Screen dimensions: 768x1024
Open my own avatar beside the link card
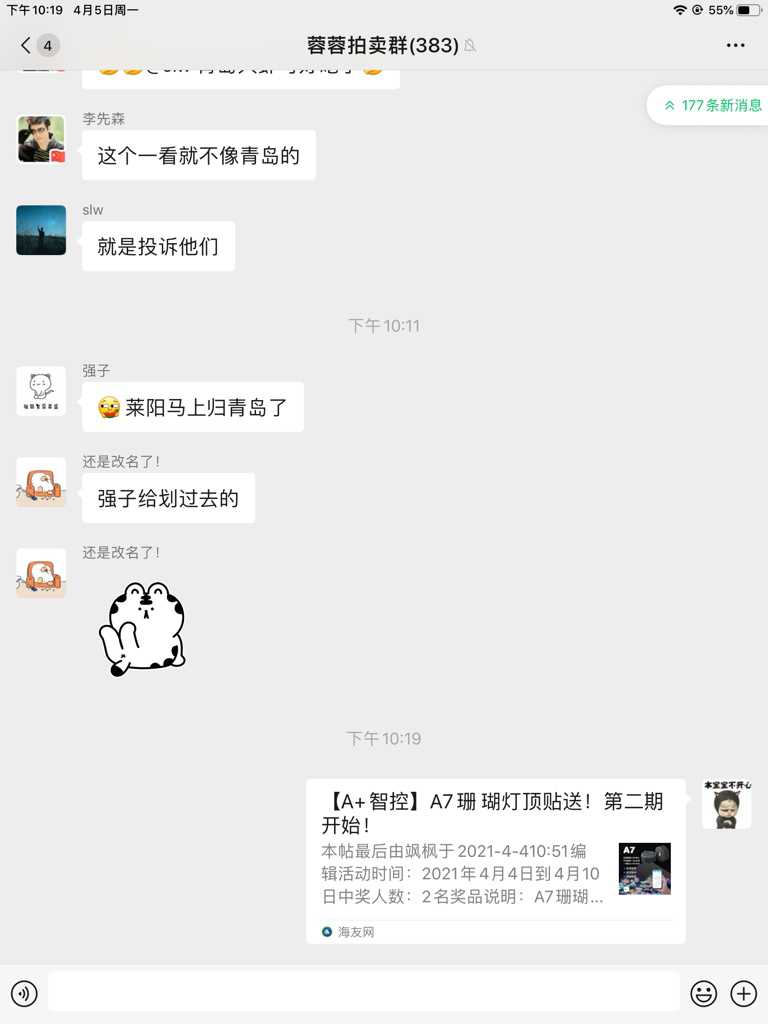pos(726,804)
